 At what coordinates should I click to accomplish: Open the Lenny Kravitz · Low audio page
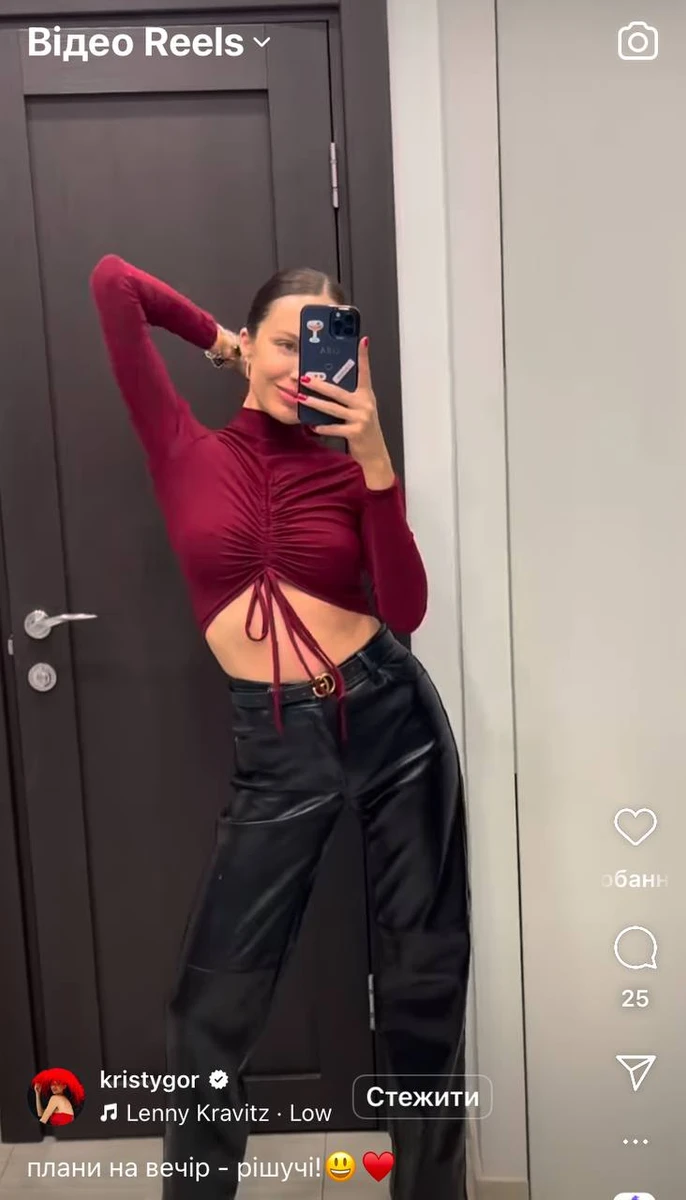(216, 1113)
